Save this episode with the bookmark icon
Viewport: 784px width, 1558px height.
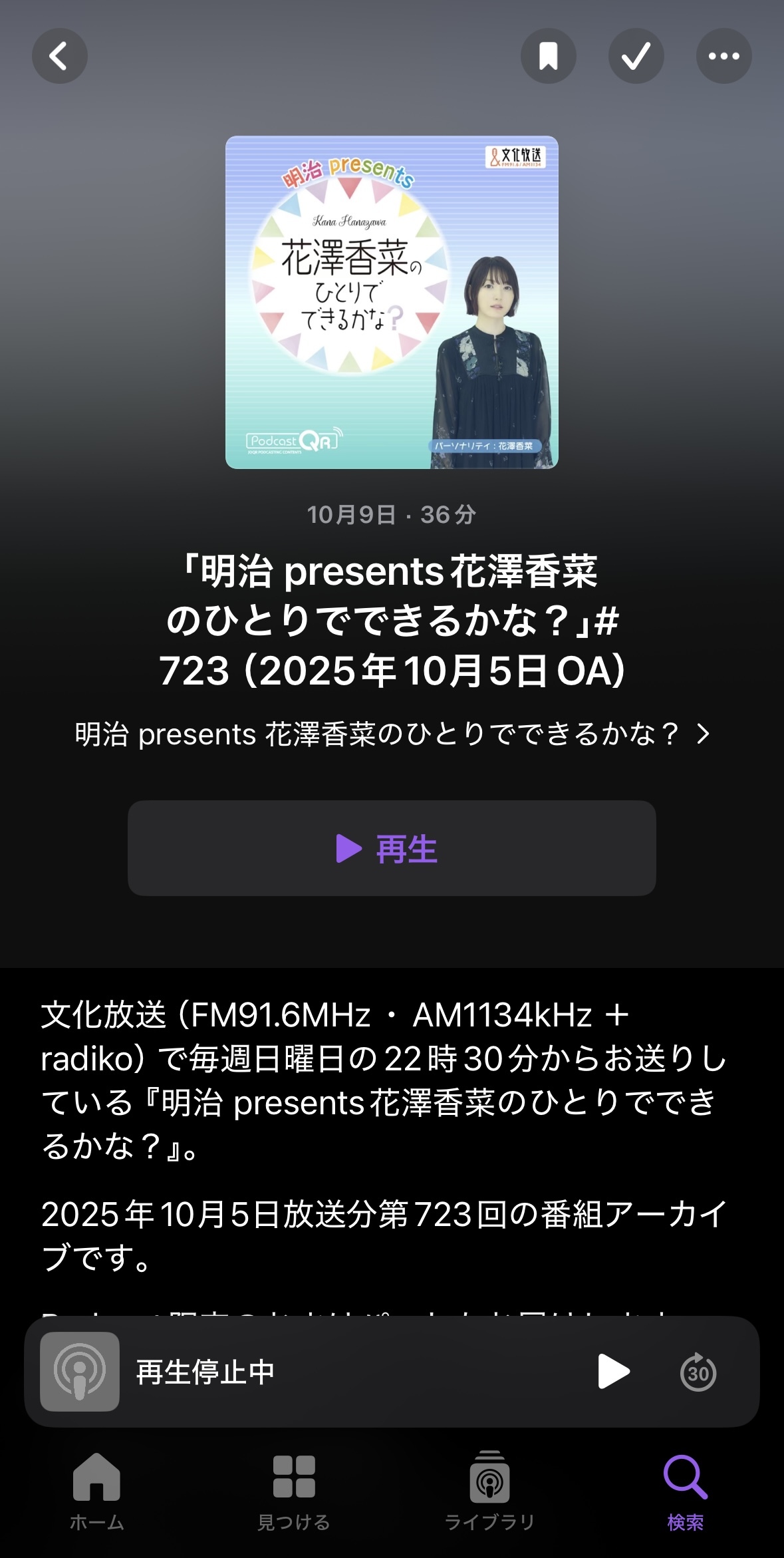549,56
